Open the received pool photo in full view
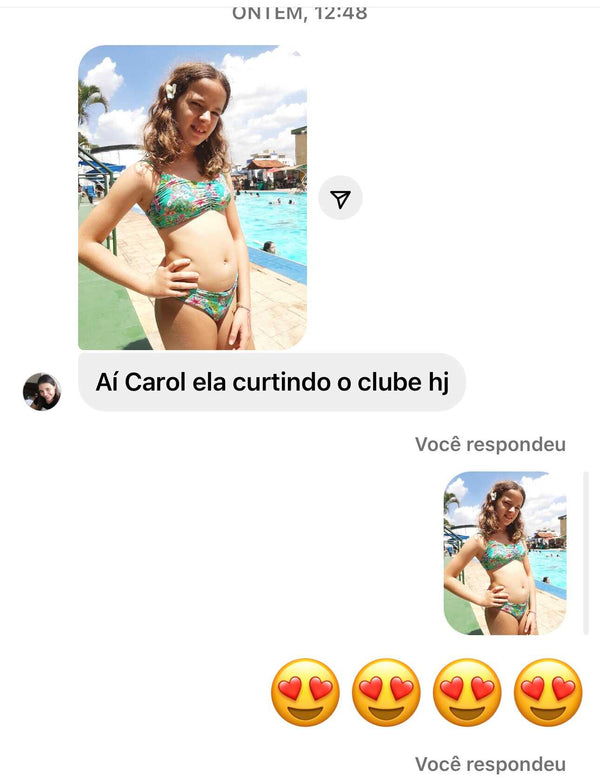 192,197
